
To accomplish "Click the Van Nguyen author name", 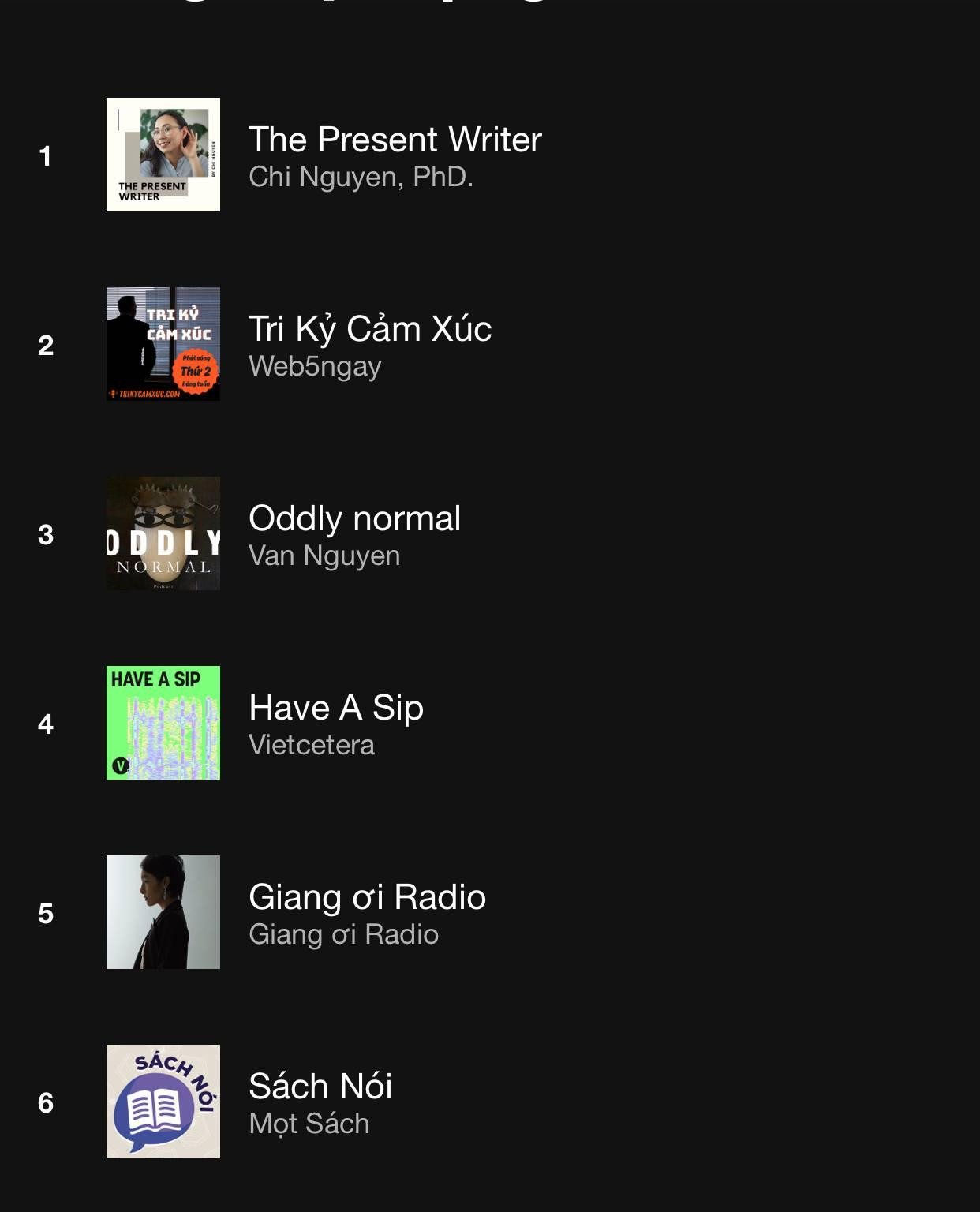I will (324, 555).
